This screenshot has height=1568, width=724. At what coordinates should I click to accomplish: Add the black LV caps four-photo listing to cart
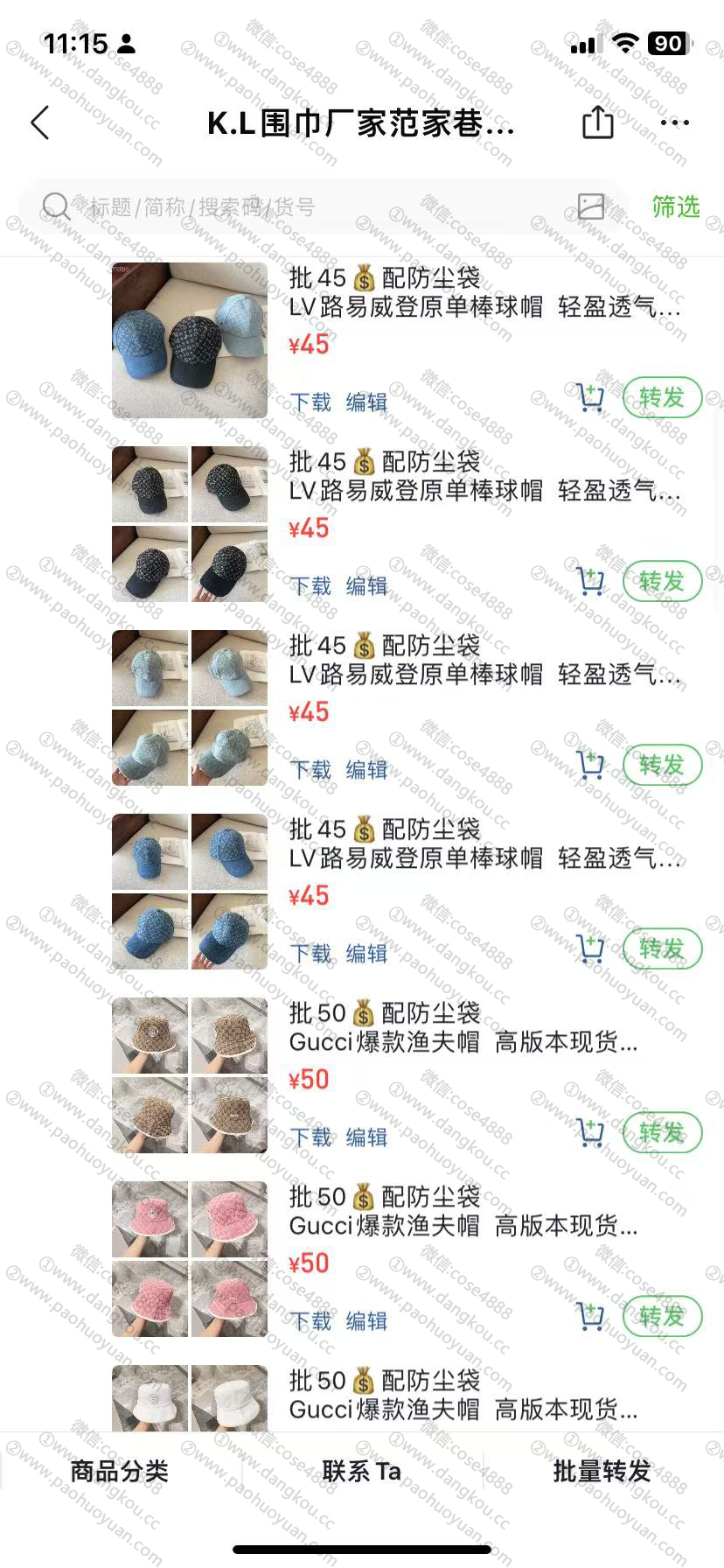(x=591, y=581)
